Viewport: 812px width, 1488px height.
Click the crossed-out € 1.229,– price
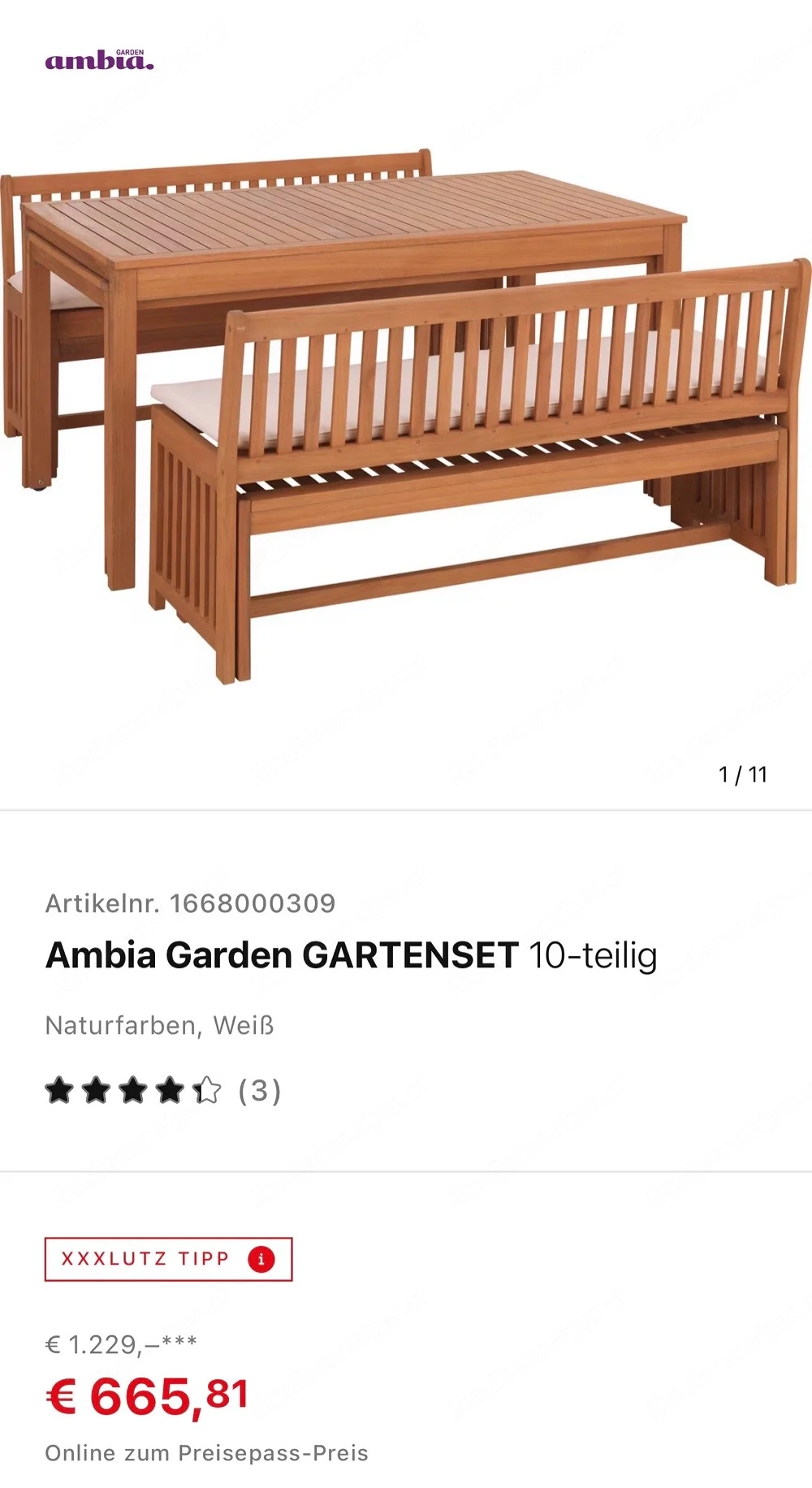(x=122, y=1345)
